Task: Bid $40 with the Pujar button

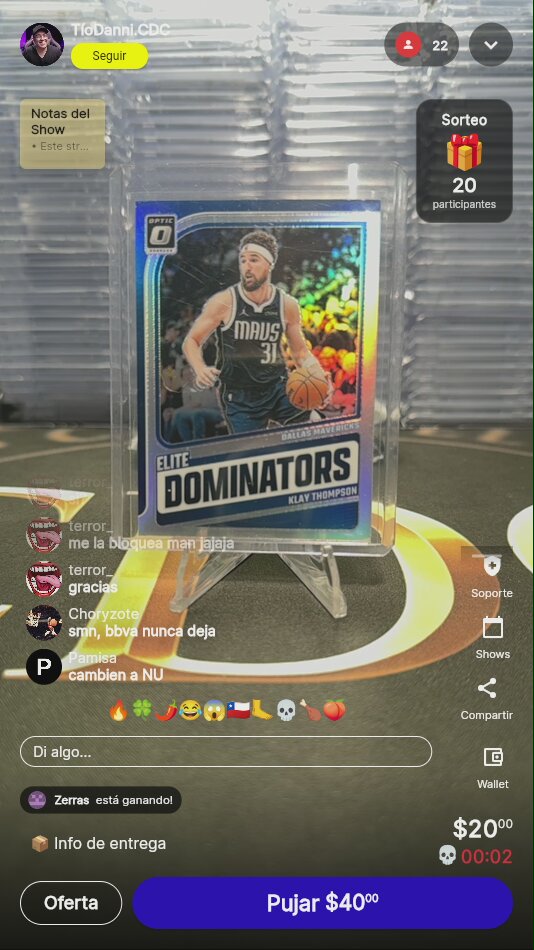Action: pyautogui.click(x=323, y=903)
